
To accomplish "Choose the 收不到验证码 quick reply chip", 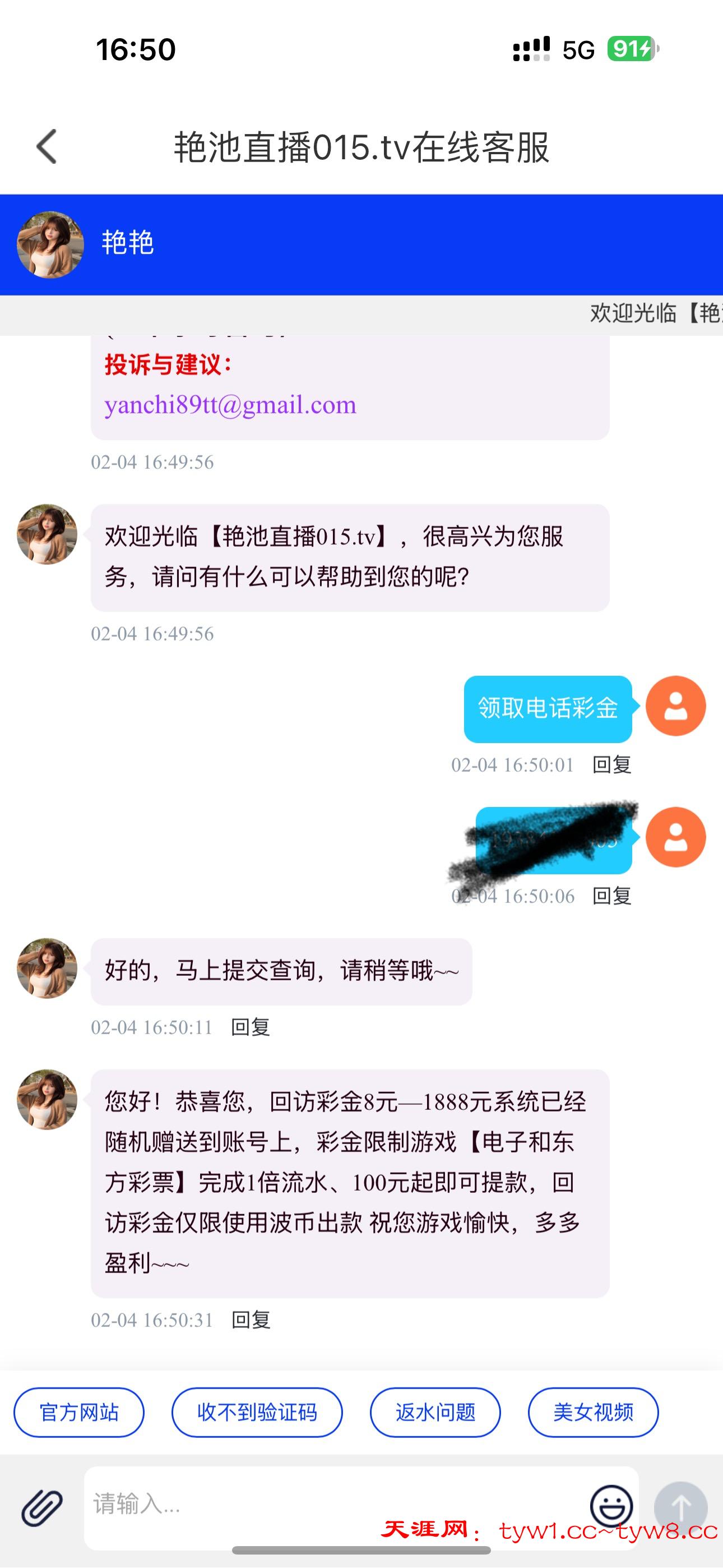I will click(x=257, y=1412).
